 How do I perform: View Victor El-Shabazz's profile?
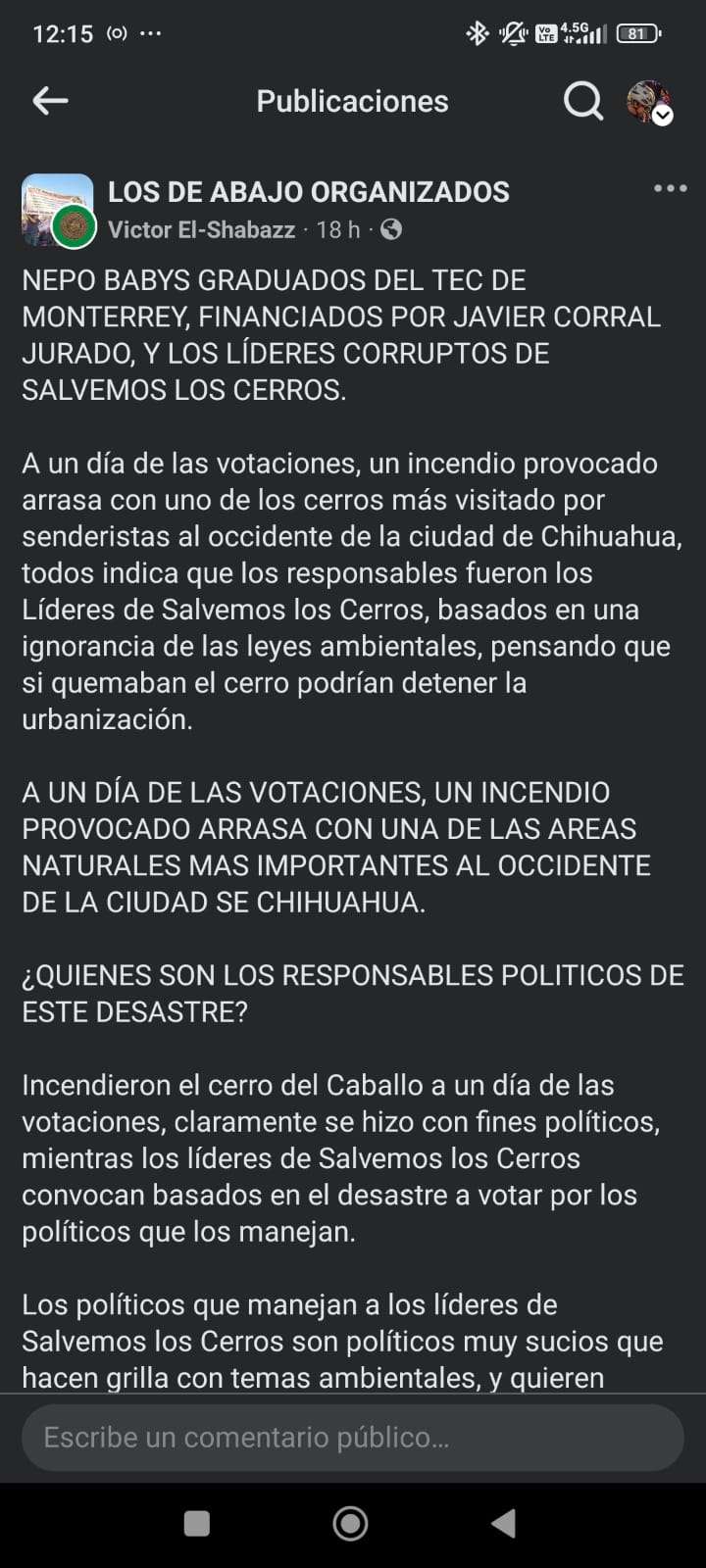tap(201, 229)
